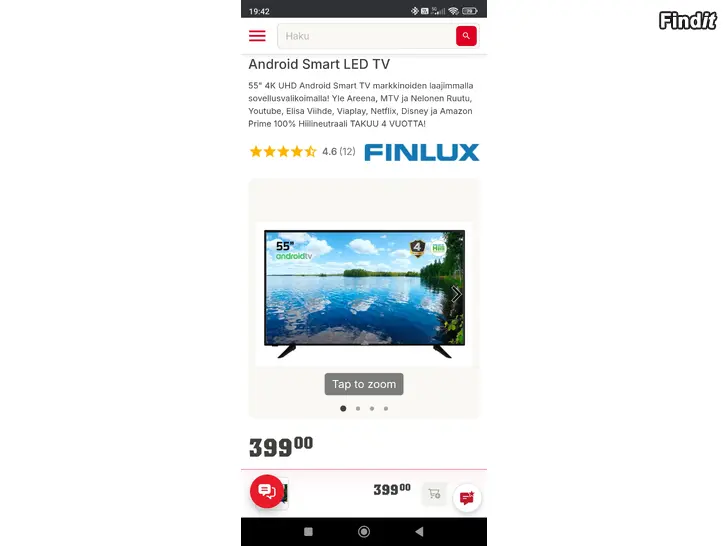Go back with the system back button

point(419,531)
